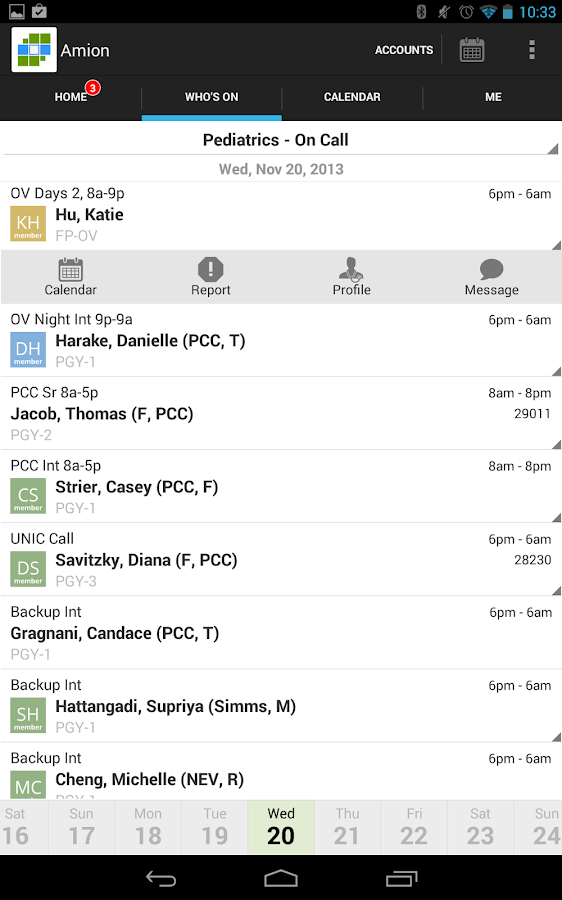Jump to Thu 21 in the date strip
Screen dimensions: 562x900
tap(347, 827)
